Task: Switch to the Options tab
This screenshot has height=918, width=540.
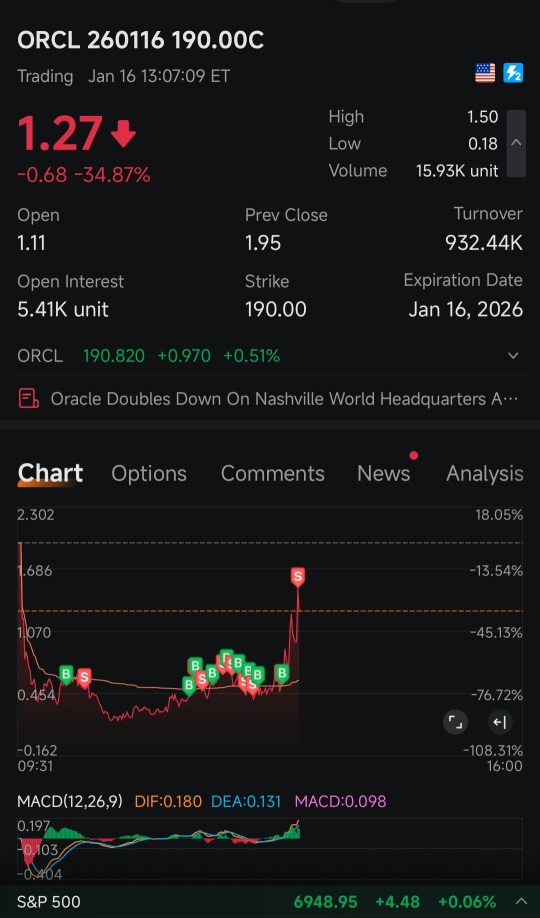Action: pos(149,473)
